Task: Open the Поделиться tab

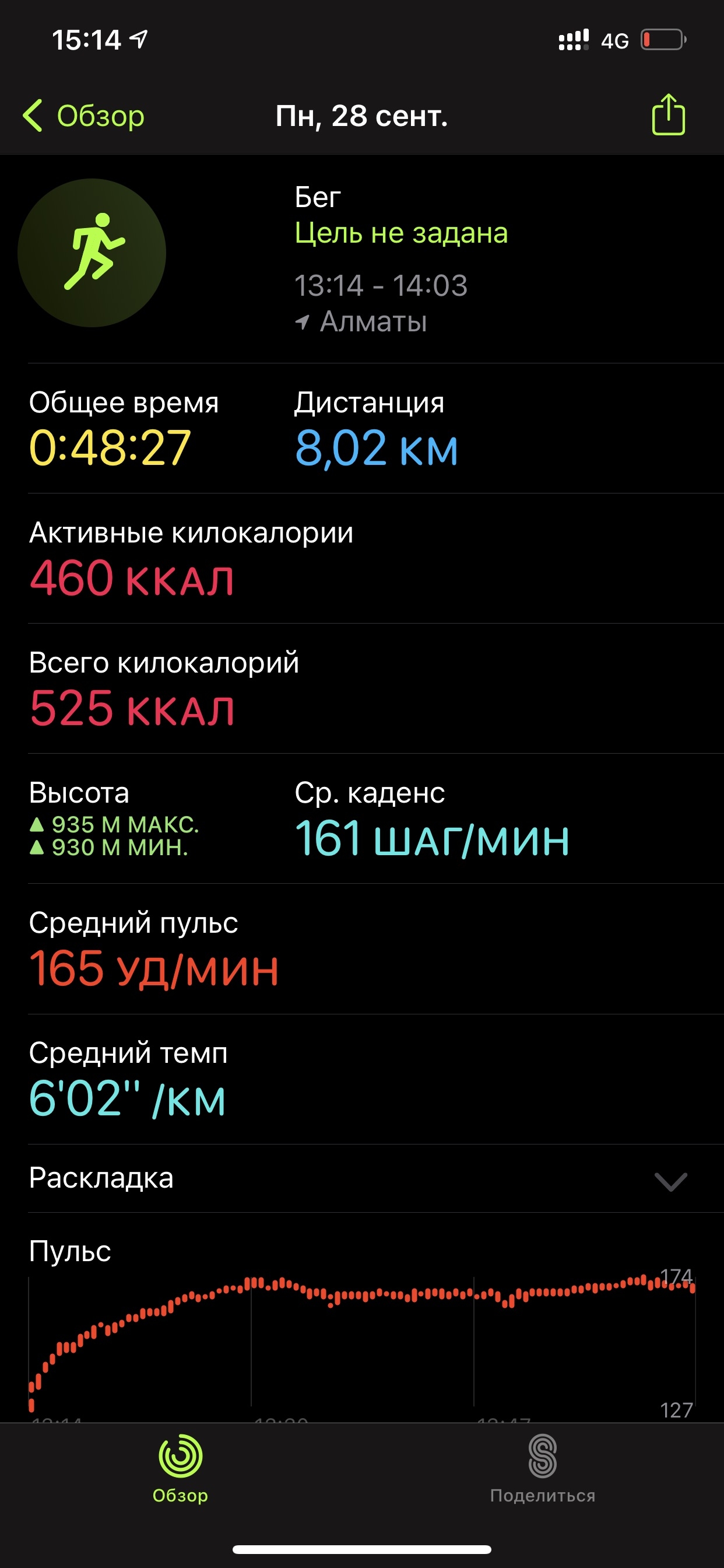Action: [542, 1468]
